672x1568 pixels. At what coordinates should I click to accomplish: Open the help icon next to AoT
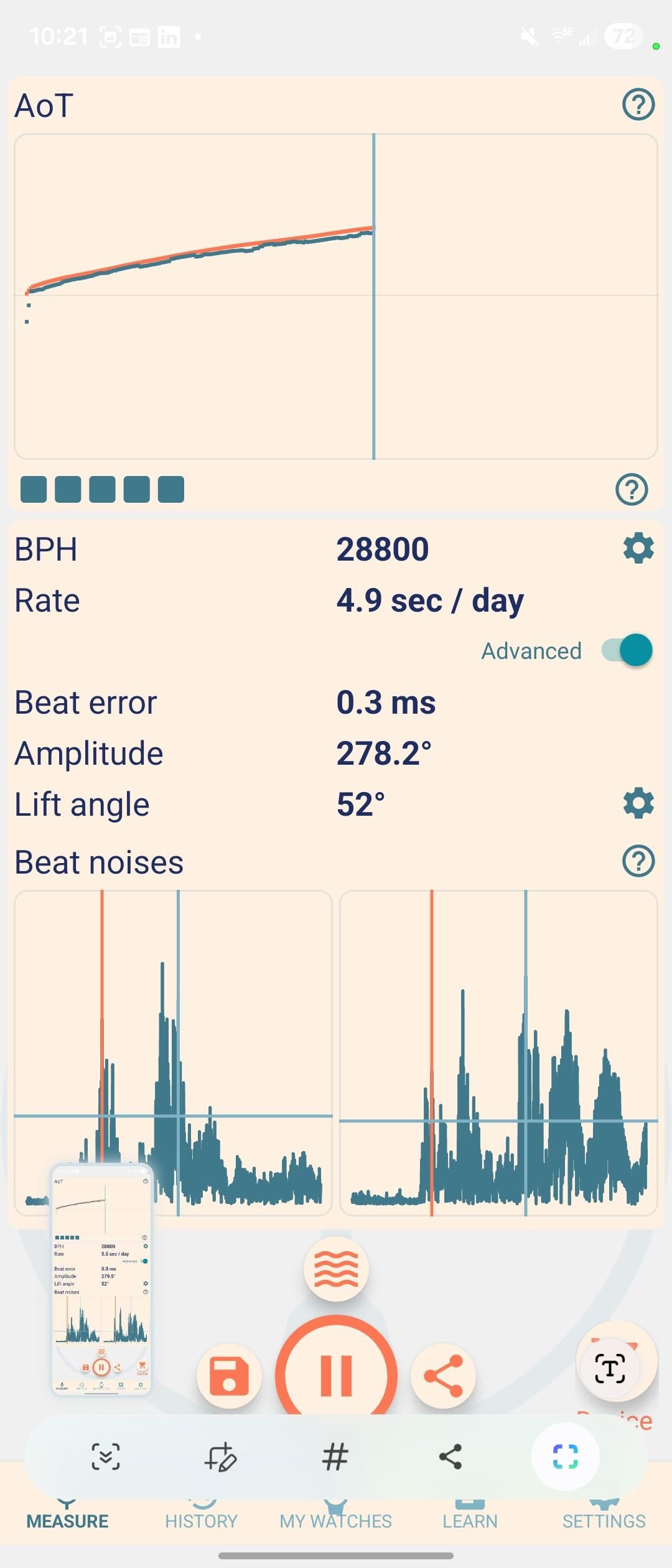click(638, 105)
